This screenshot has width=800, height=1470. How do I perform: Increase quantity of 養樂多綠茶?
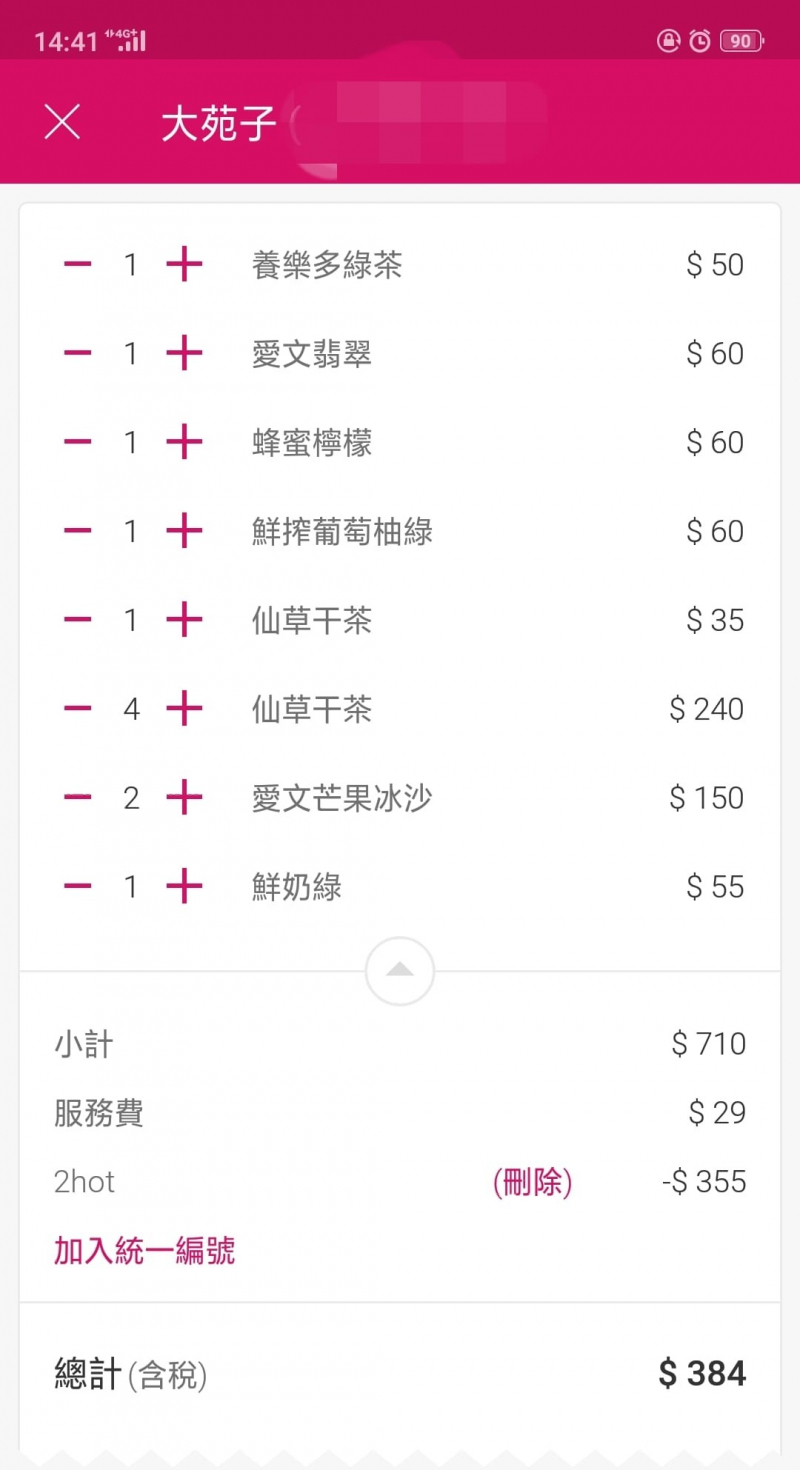click(x=184, y=265)
